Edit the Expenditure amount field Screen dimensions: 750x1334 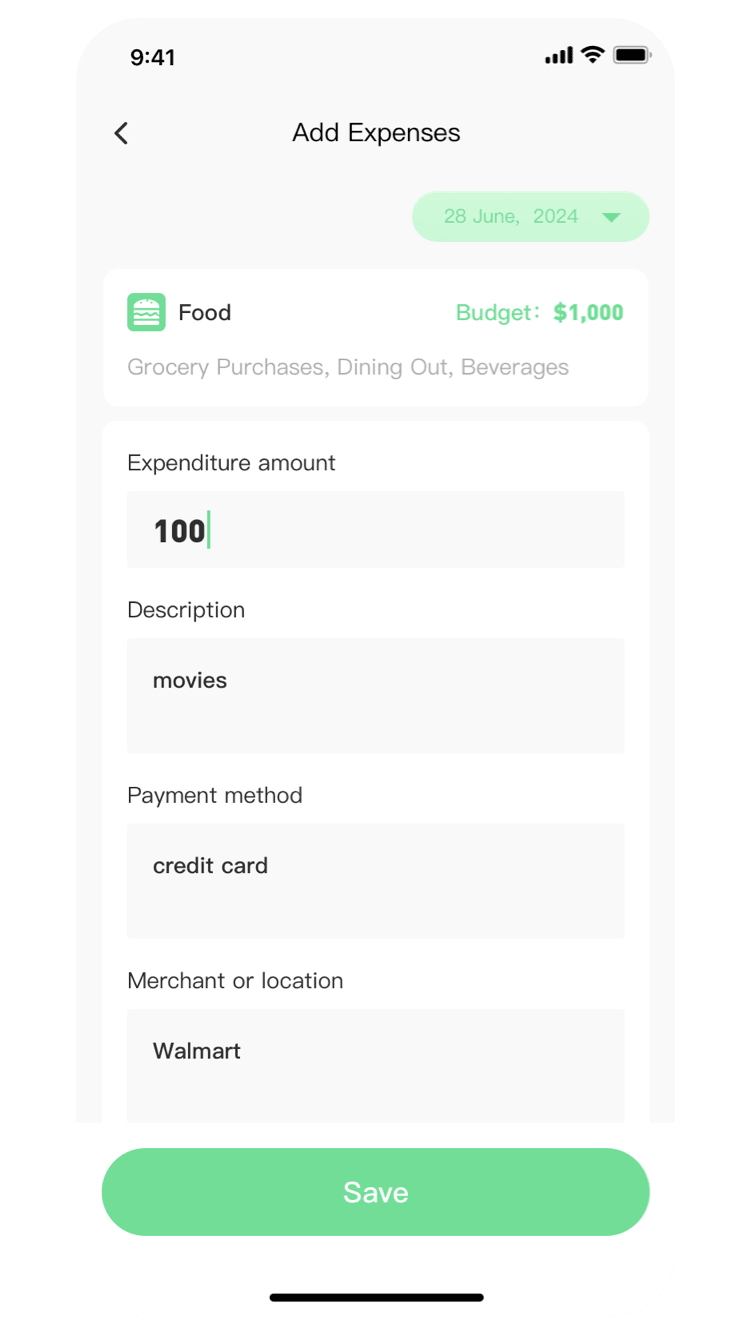[x=375, y=530]
